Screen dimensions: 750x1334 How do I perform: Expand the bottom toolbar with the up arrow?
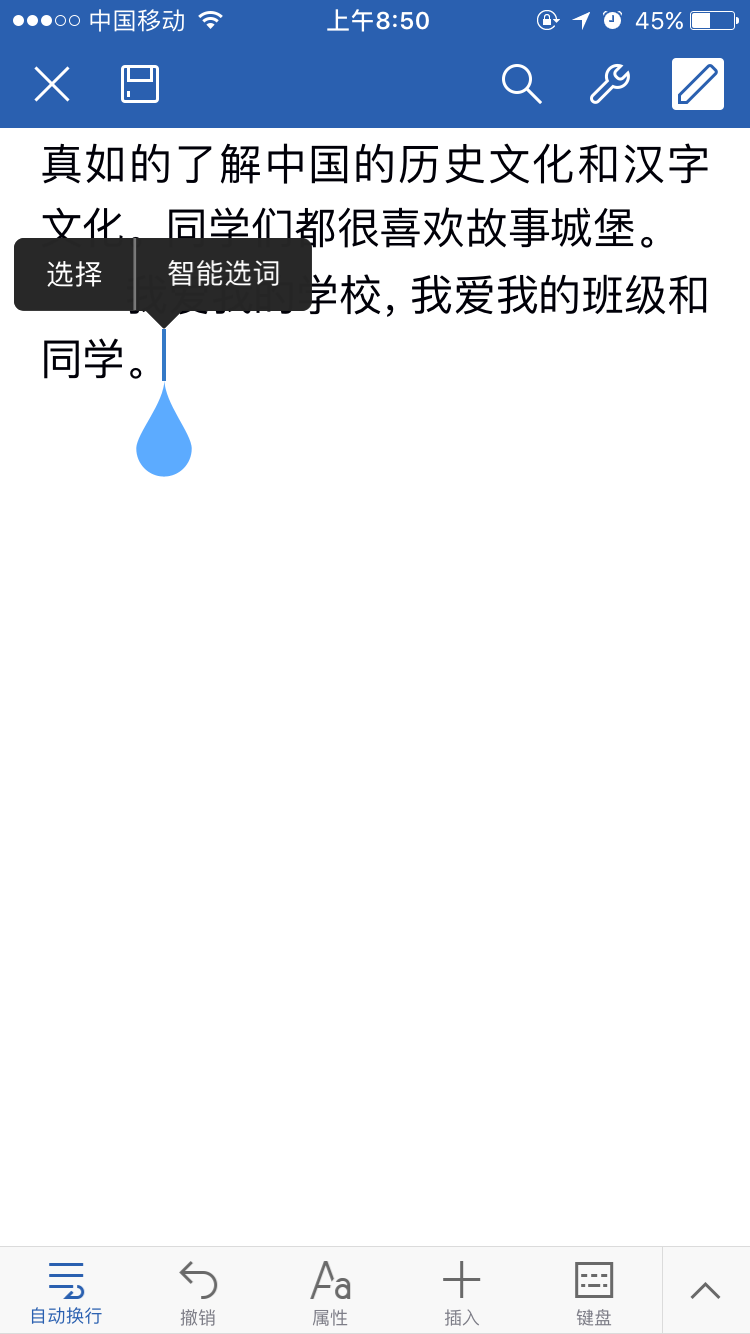click(x=706, y=1290)
